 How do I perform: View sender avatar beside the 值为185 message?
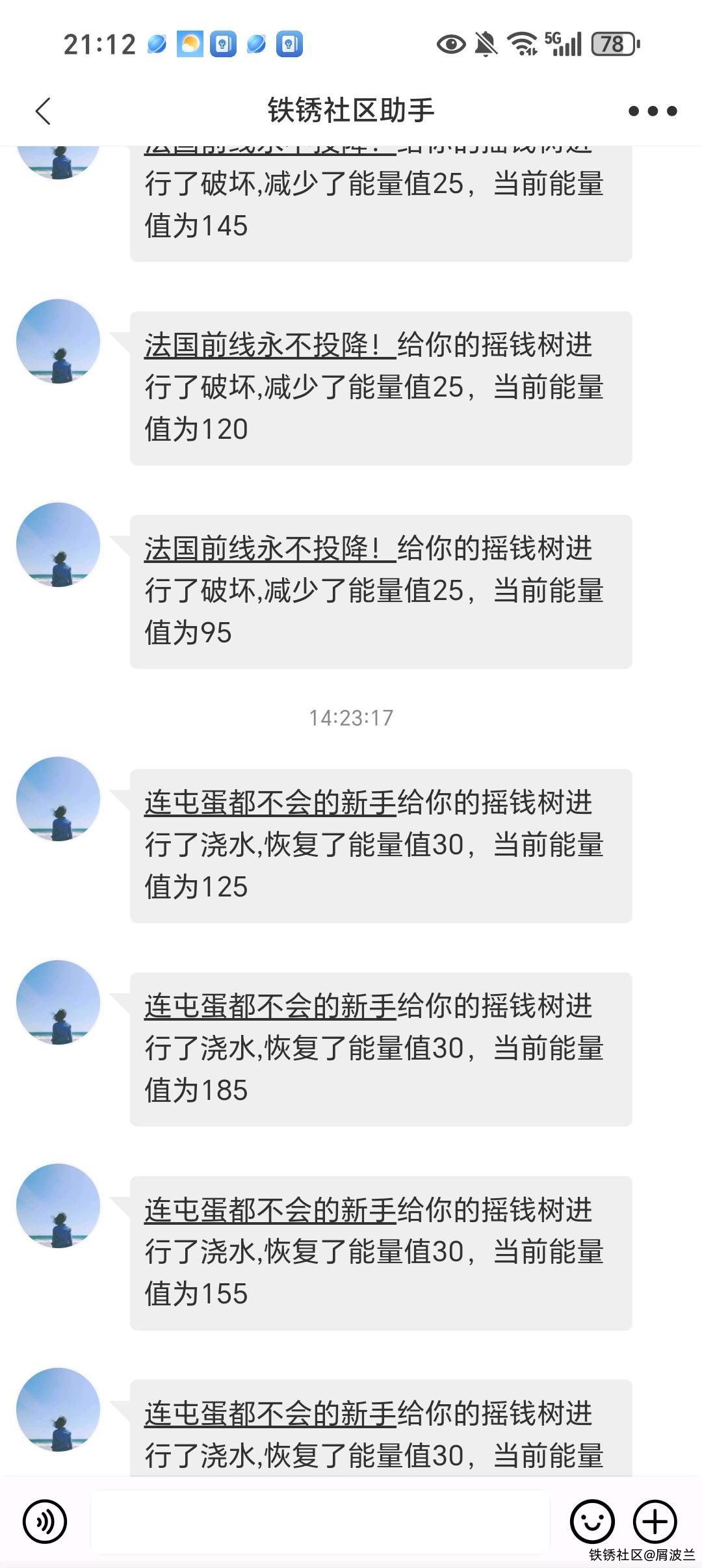tap(58, 1002)
